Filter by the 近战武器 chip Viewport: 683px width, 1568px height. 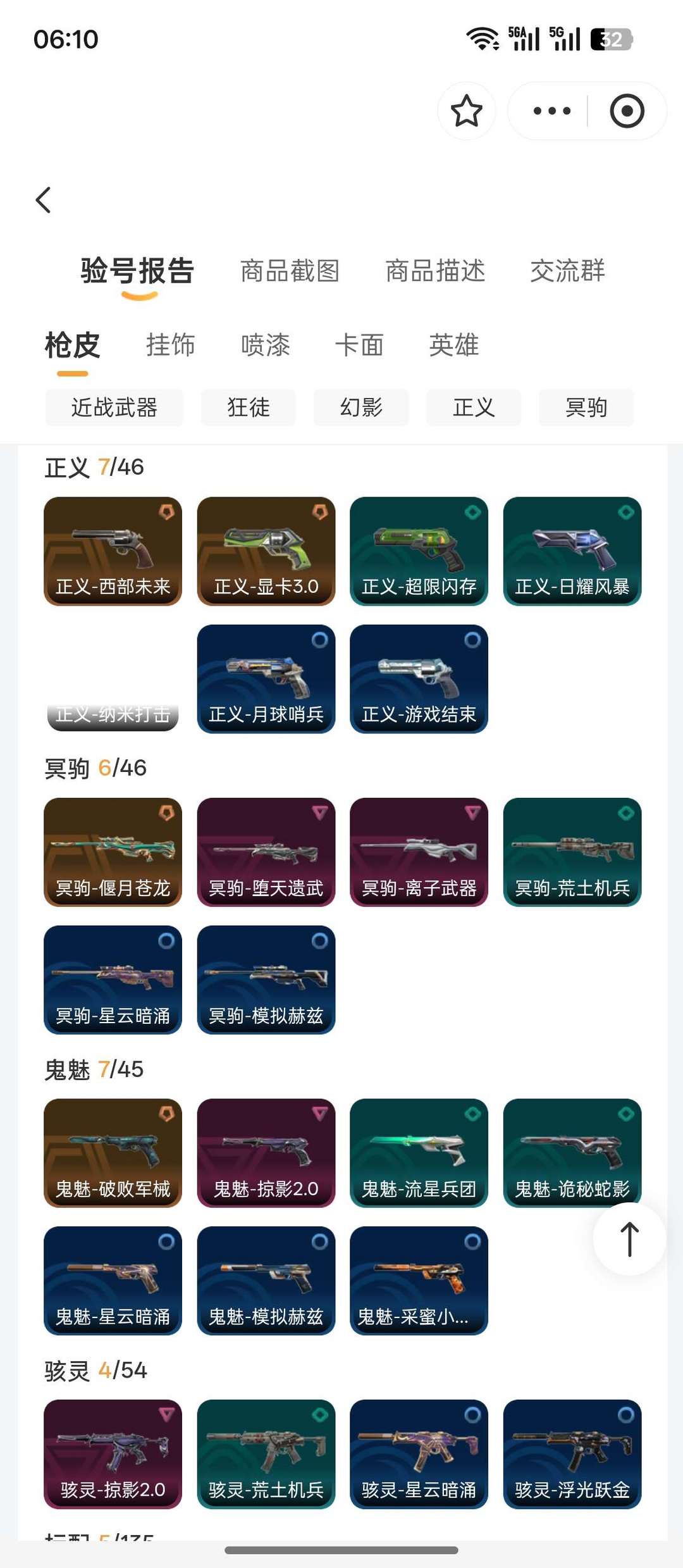tap(114, 408)
